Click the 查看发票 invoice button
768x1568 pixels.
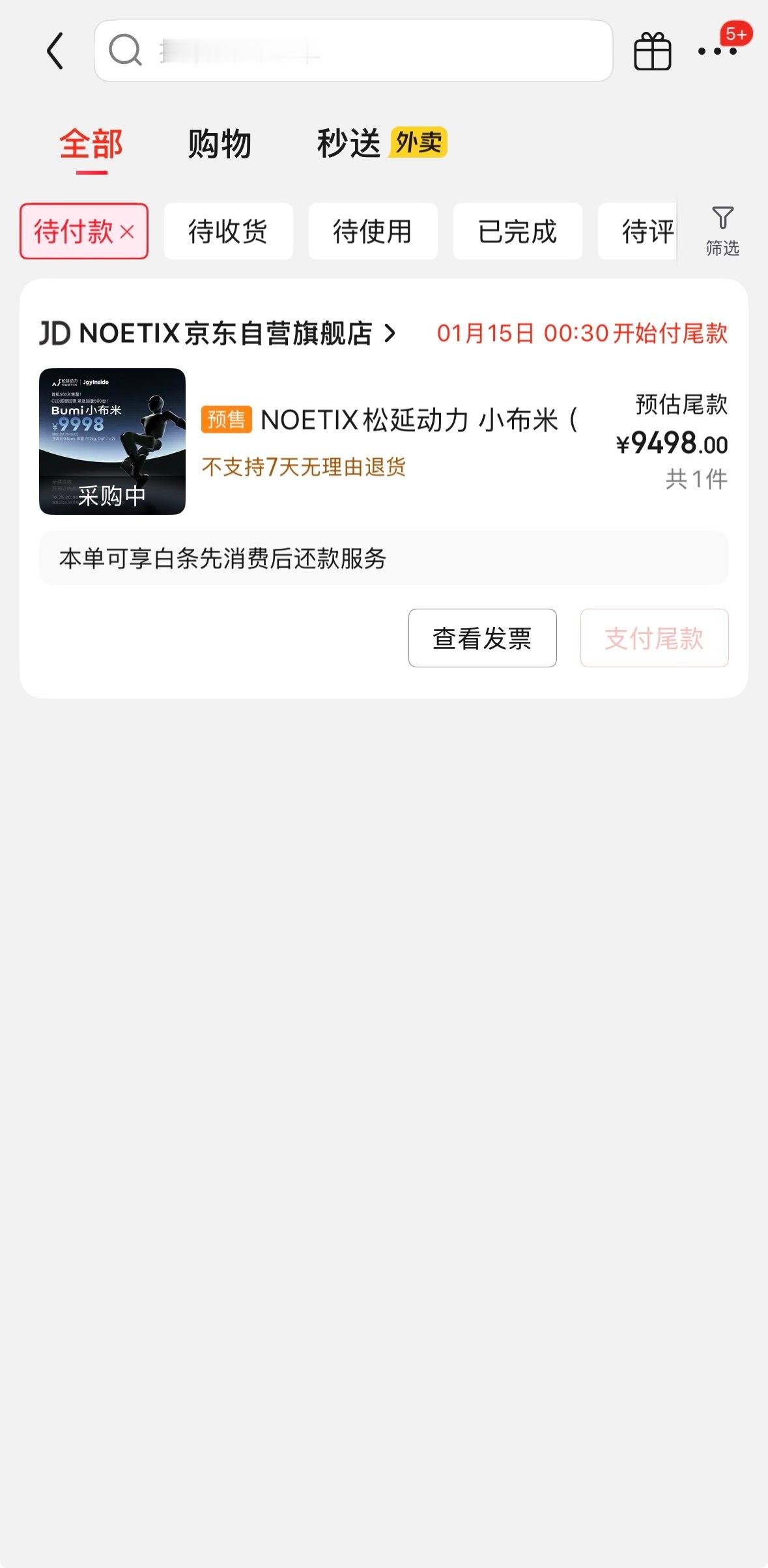pyautogui.click(x=483, y=638)
